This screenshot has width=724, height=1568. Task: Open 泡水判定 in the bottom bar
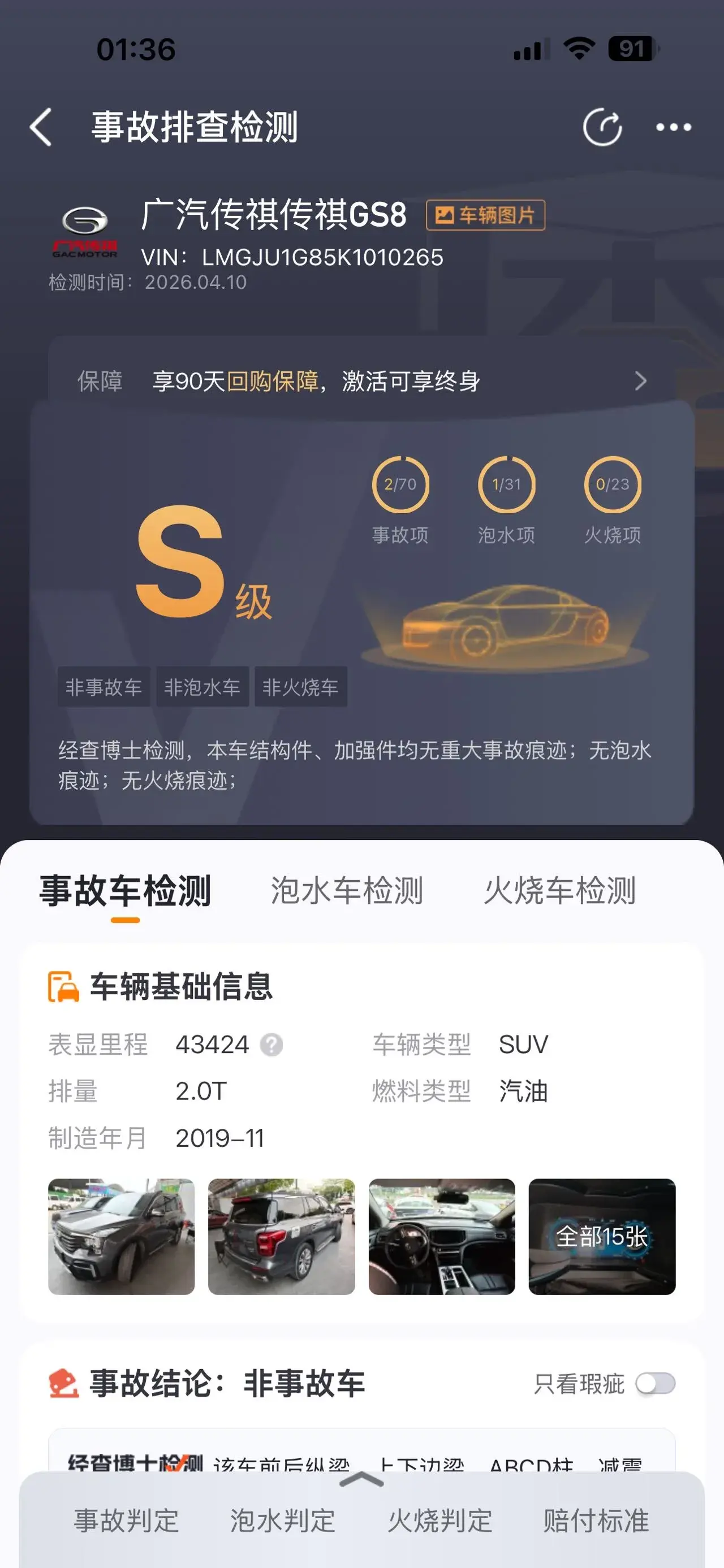283,1521
